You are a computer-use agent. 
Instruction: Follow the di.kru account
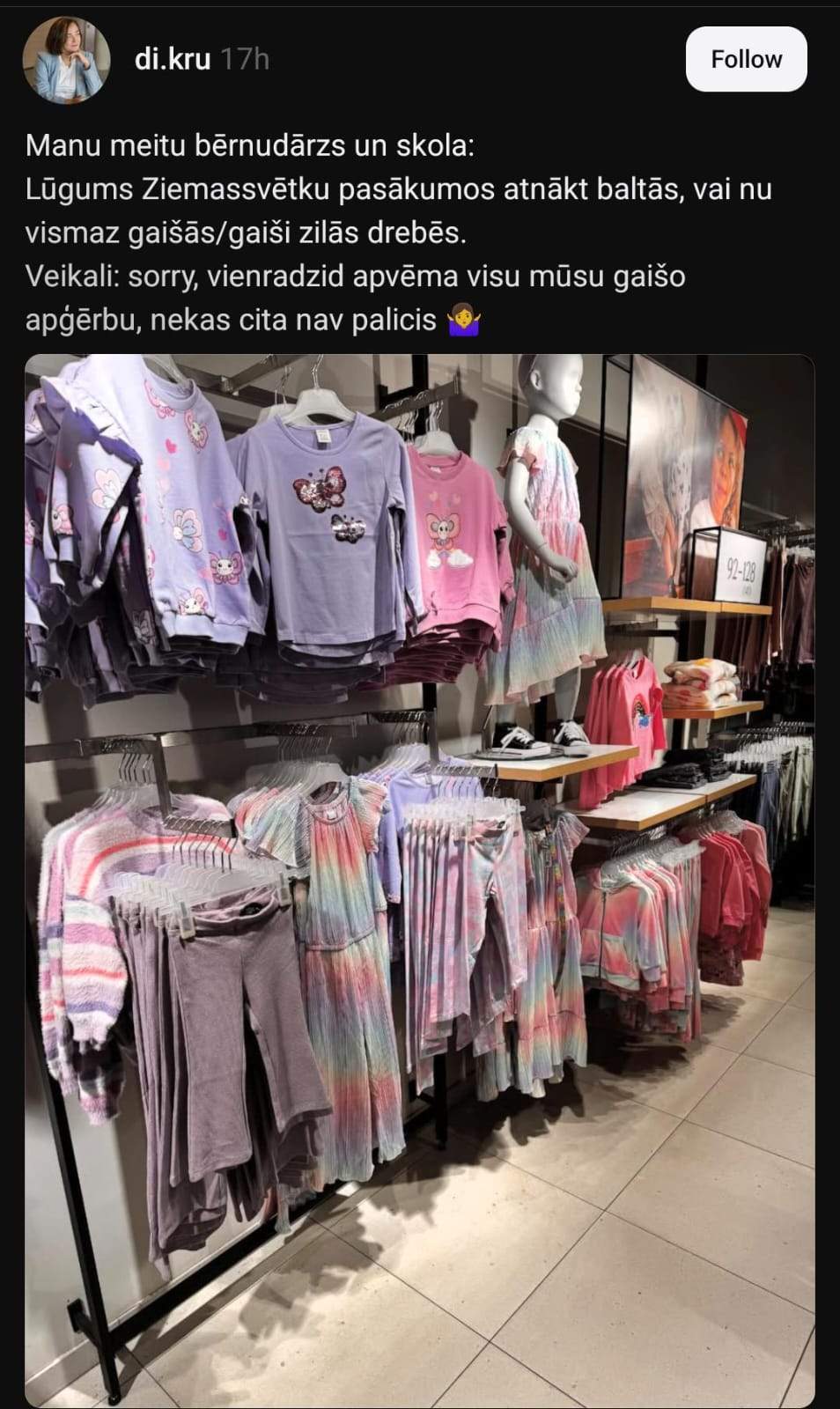coord(746,59)
